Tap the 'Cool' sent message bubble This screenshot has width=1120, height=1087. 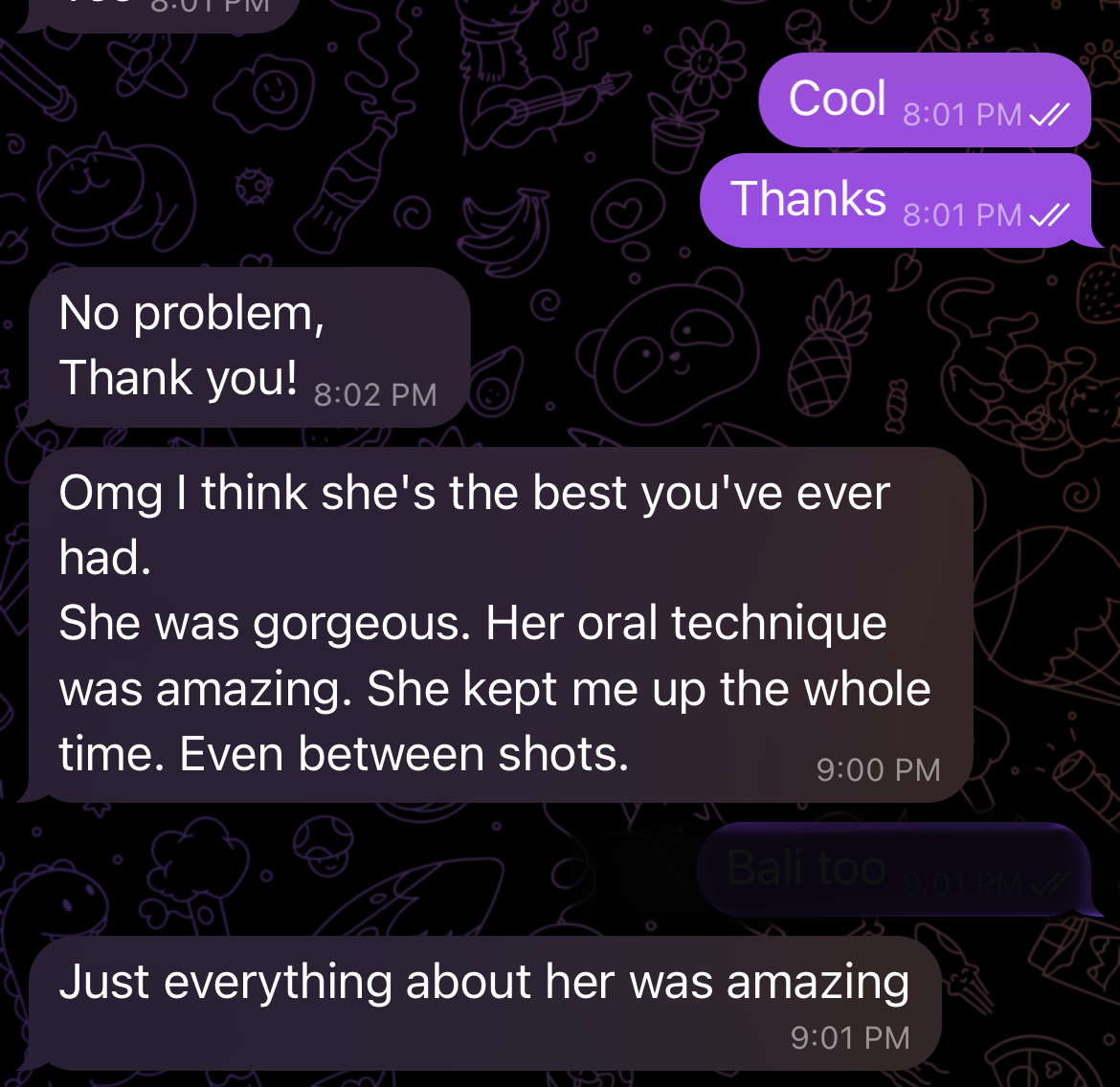point(922,100)
